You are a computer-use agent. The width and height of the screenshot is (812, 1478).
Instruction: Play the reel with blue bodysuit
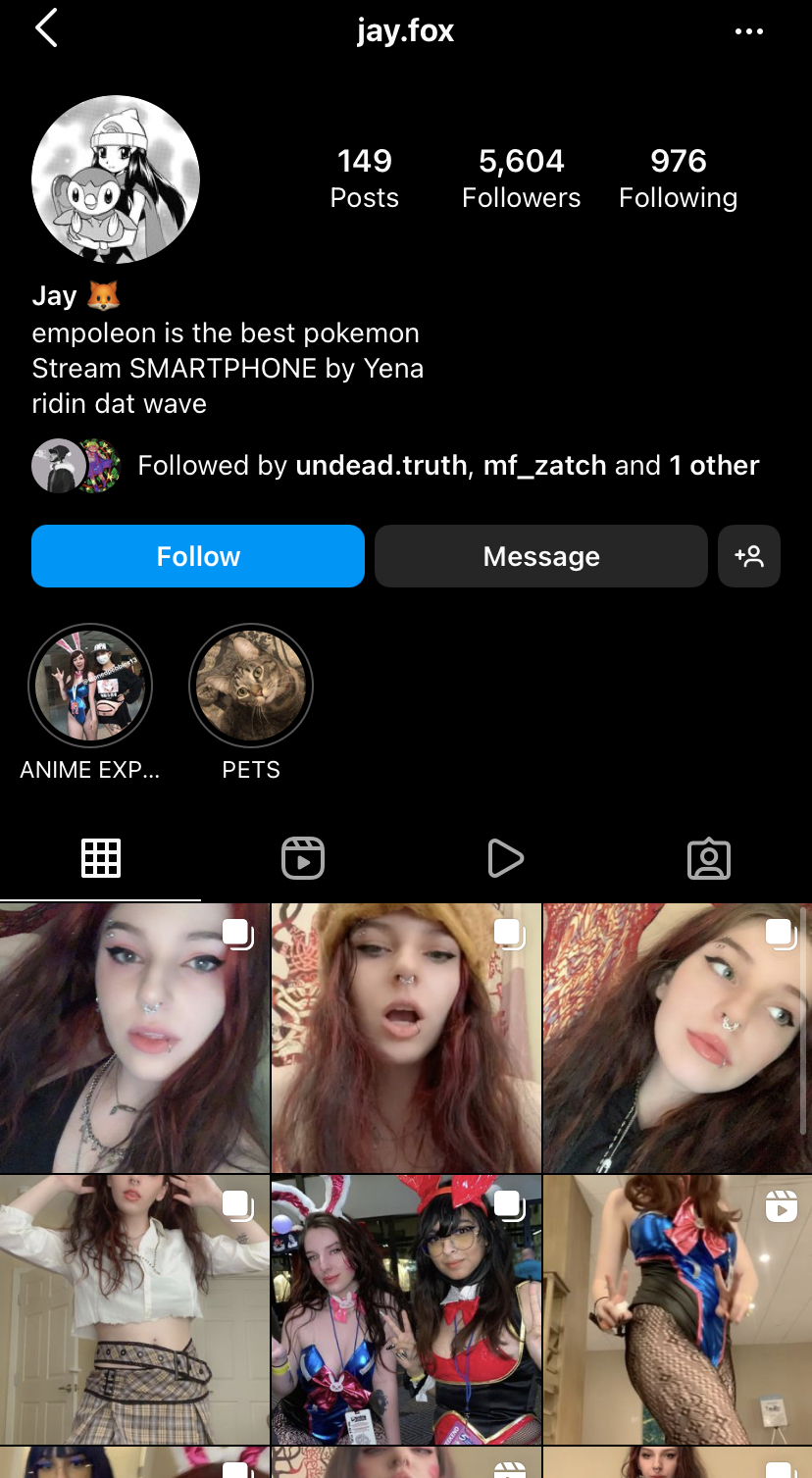click(x=678, y=1309)
